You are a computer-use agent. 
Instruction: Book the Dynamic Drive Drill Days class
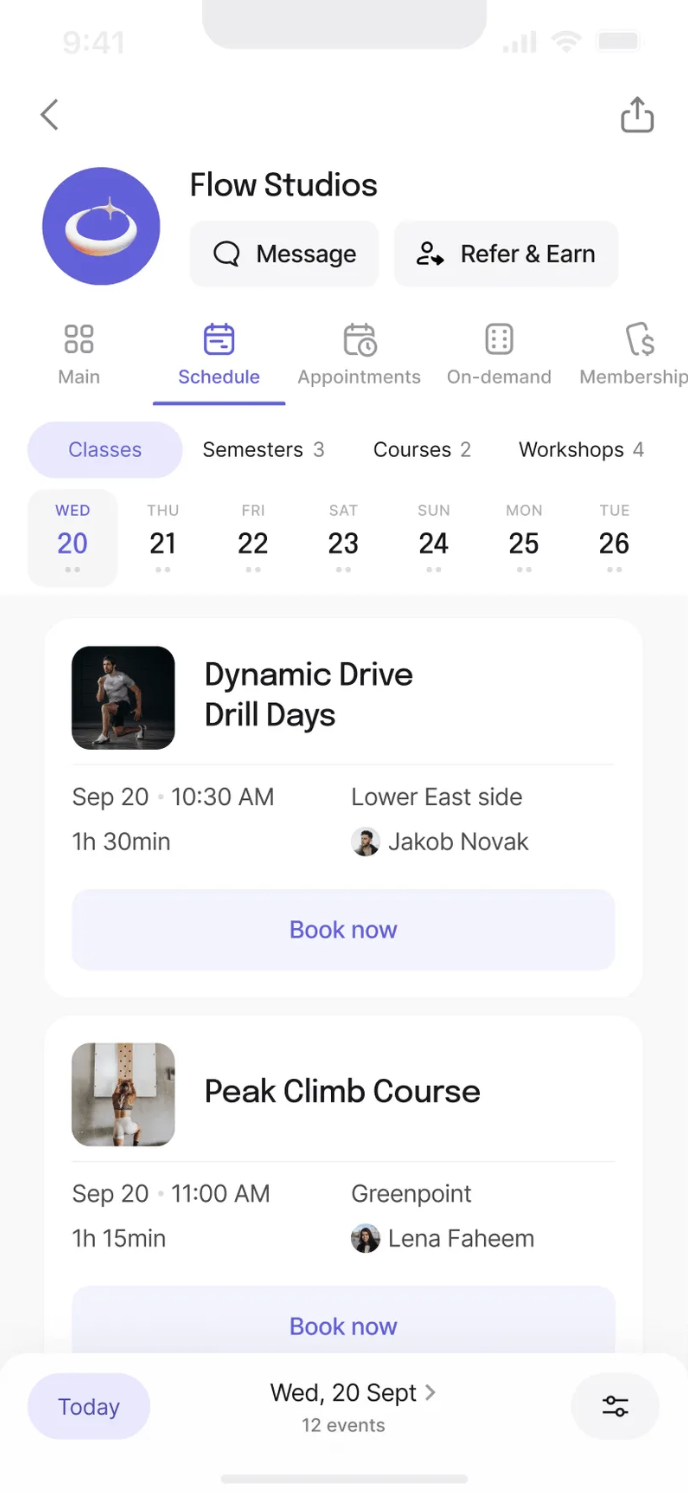pyautogui.click(x=343, y=930)
